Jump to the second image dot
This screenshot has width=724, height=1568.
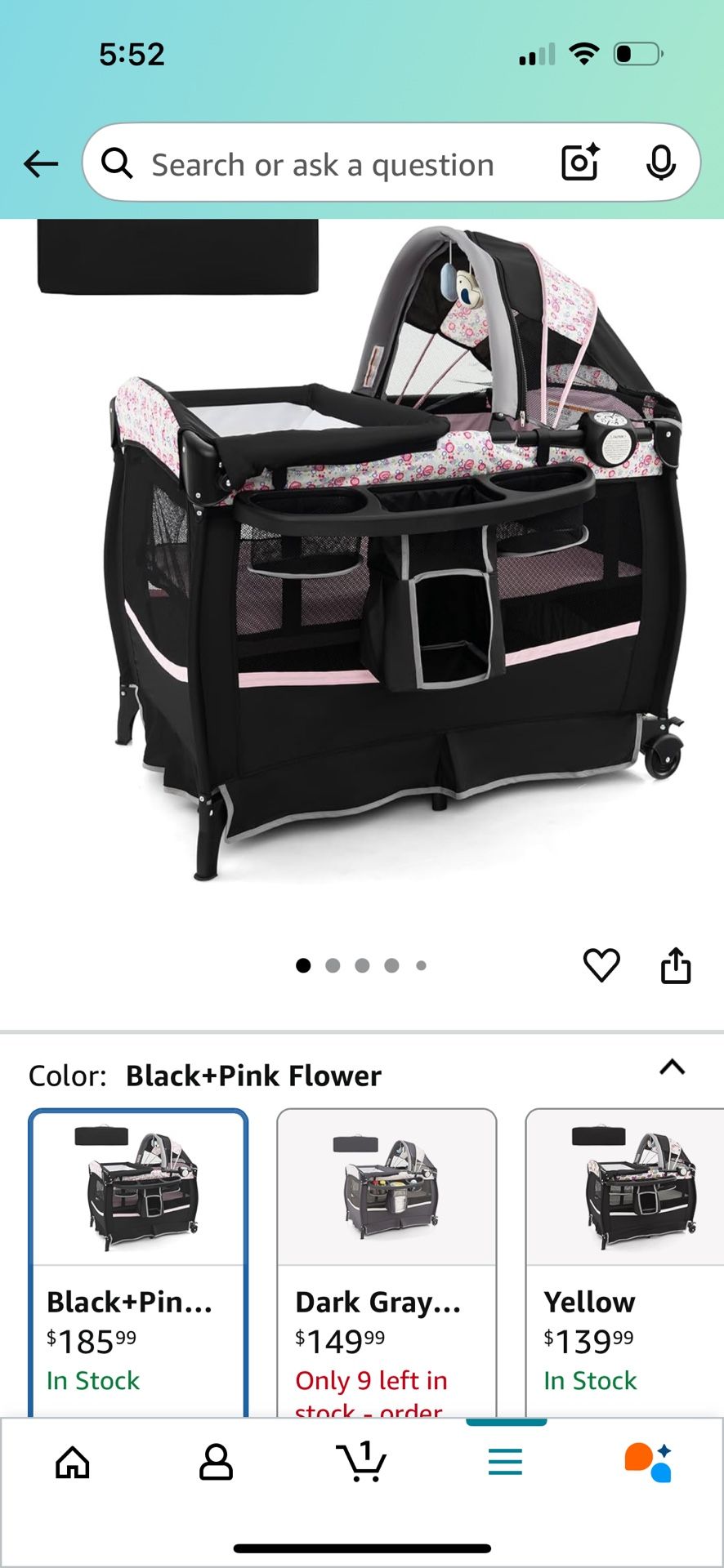(333, 965)
